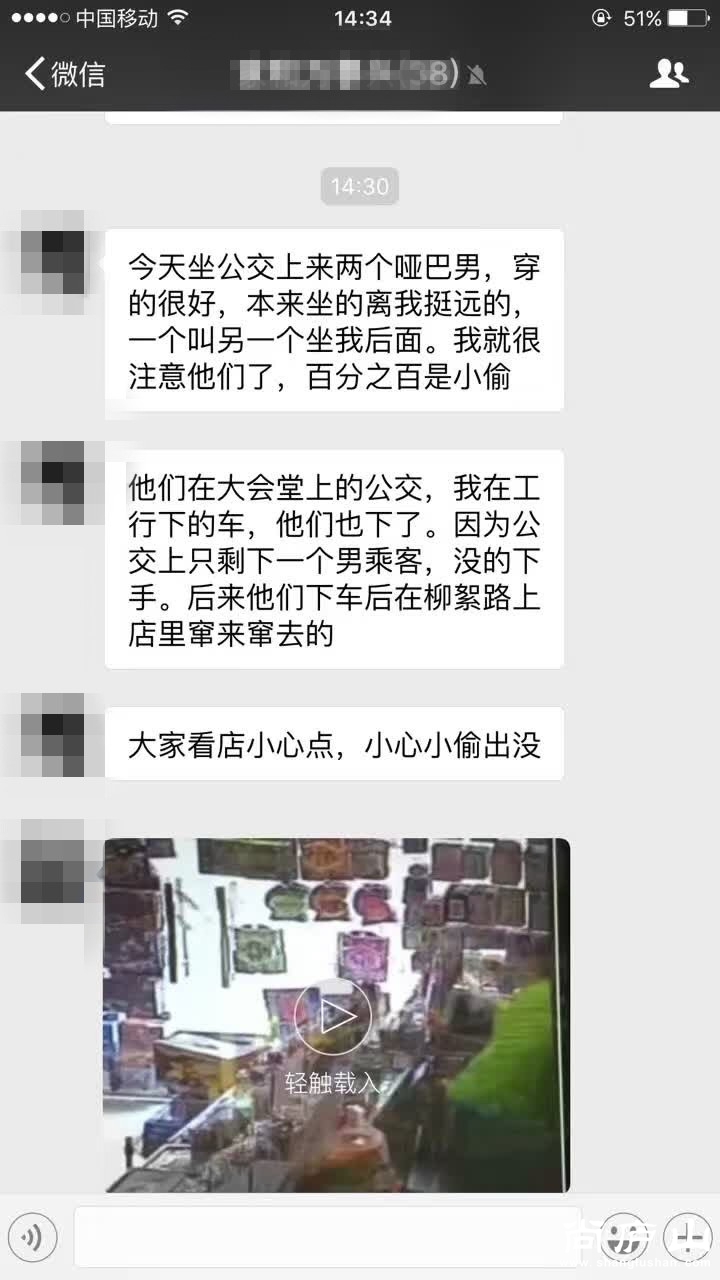
Task: Open avatar beside the 今天坐公交 message
Action: coord(53,252)
